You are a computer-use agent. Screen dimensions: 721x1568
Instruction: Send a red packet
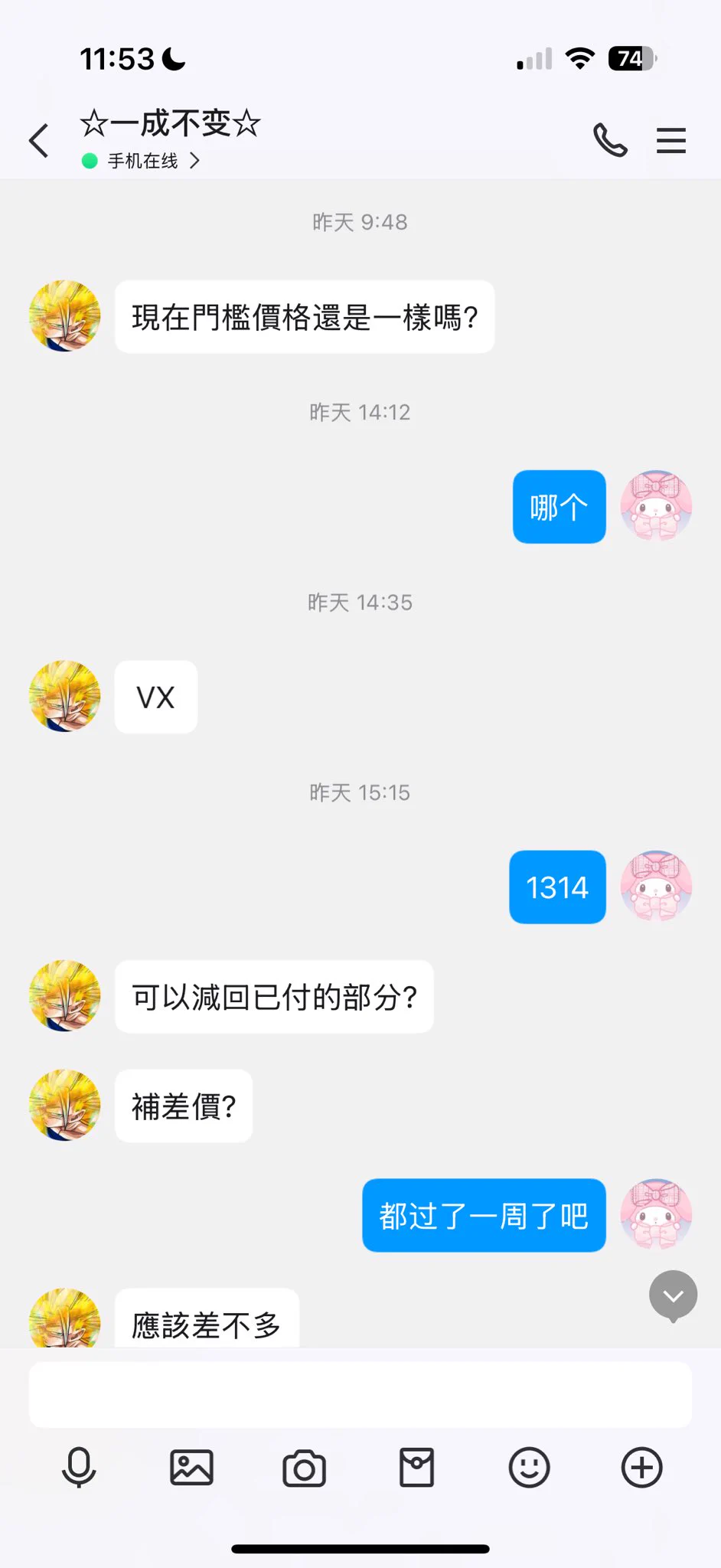point(416,1468)
